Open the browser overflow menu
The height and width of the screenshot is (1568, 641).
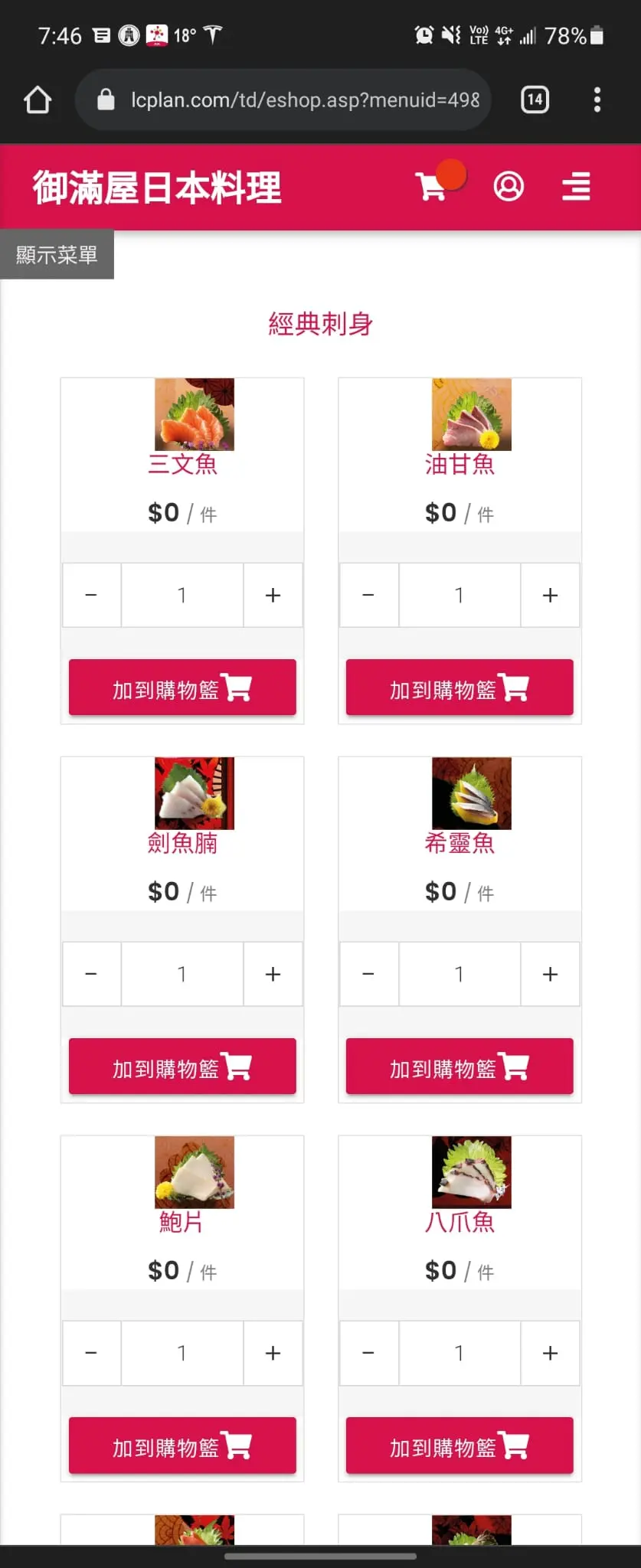click(597, 100)
